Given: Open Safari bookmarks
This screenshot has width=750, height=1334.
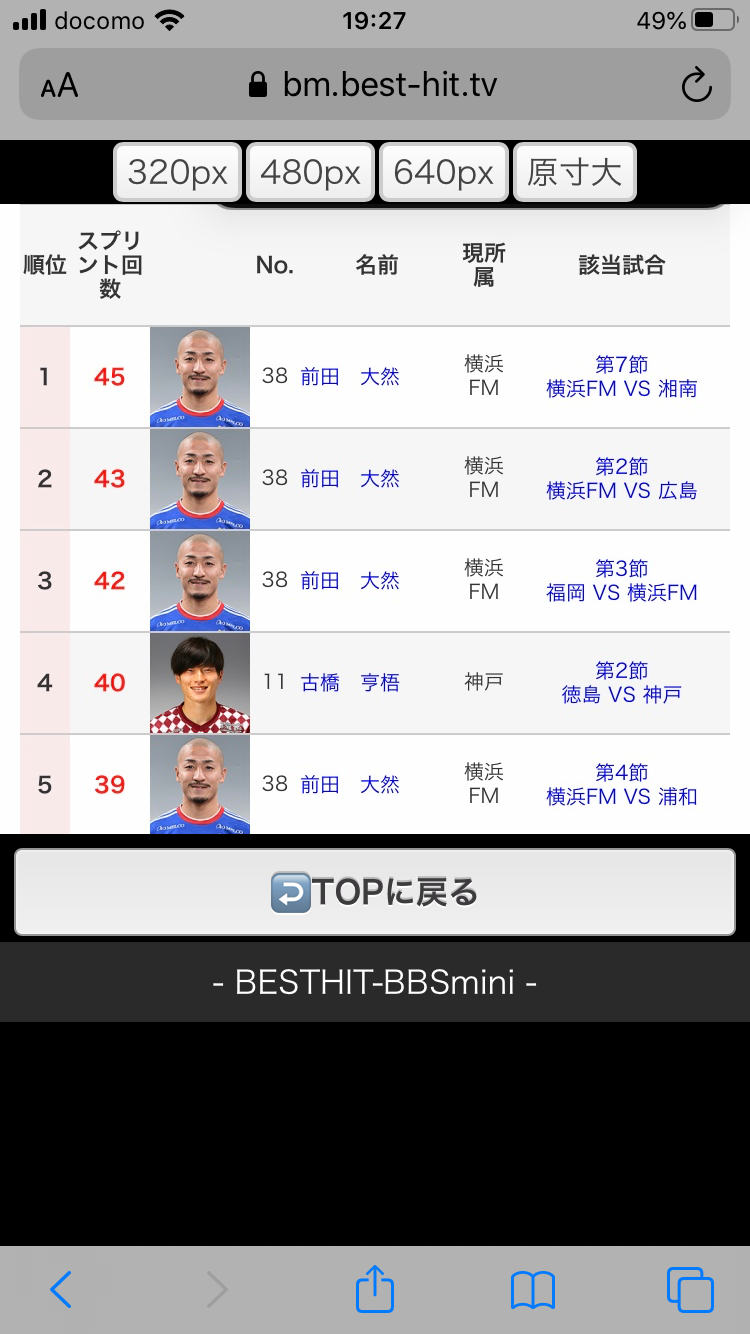Looking at the screenshot, I should pos(532,1290).
